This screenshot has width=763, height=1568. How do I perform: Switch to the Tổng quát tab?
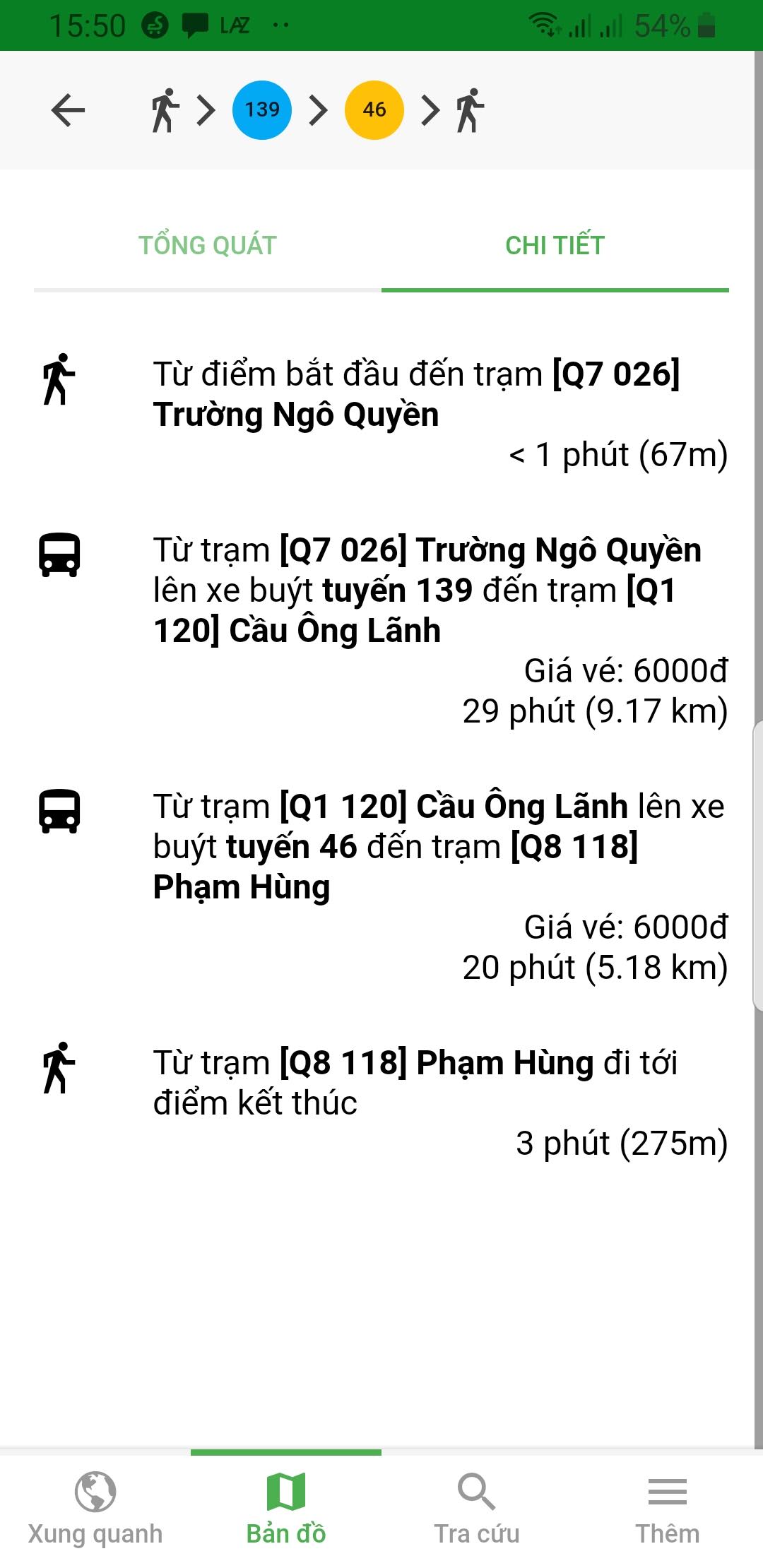(x=207, y=246)
